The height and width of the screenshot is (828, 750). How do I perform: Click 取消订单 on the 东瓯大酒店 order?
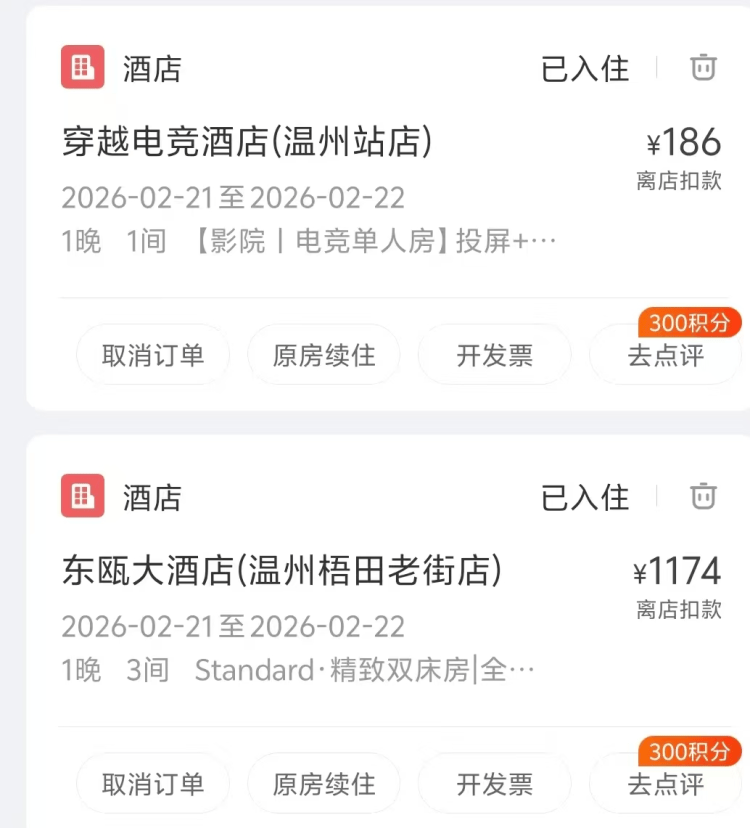click(152, 784)
